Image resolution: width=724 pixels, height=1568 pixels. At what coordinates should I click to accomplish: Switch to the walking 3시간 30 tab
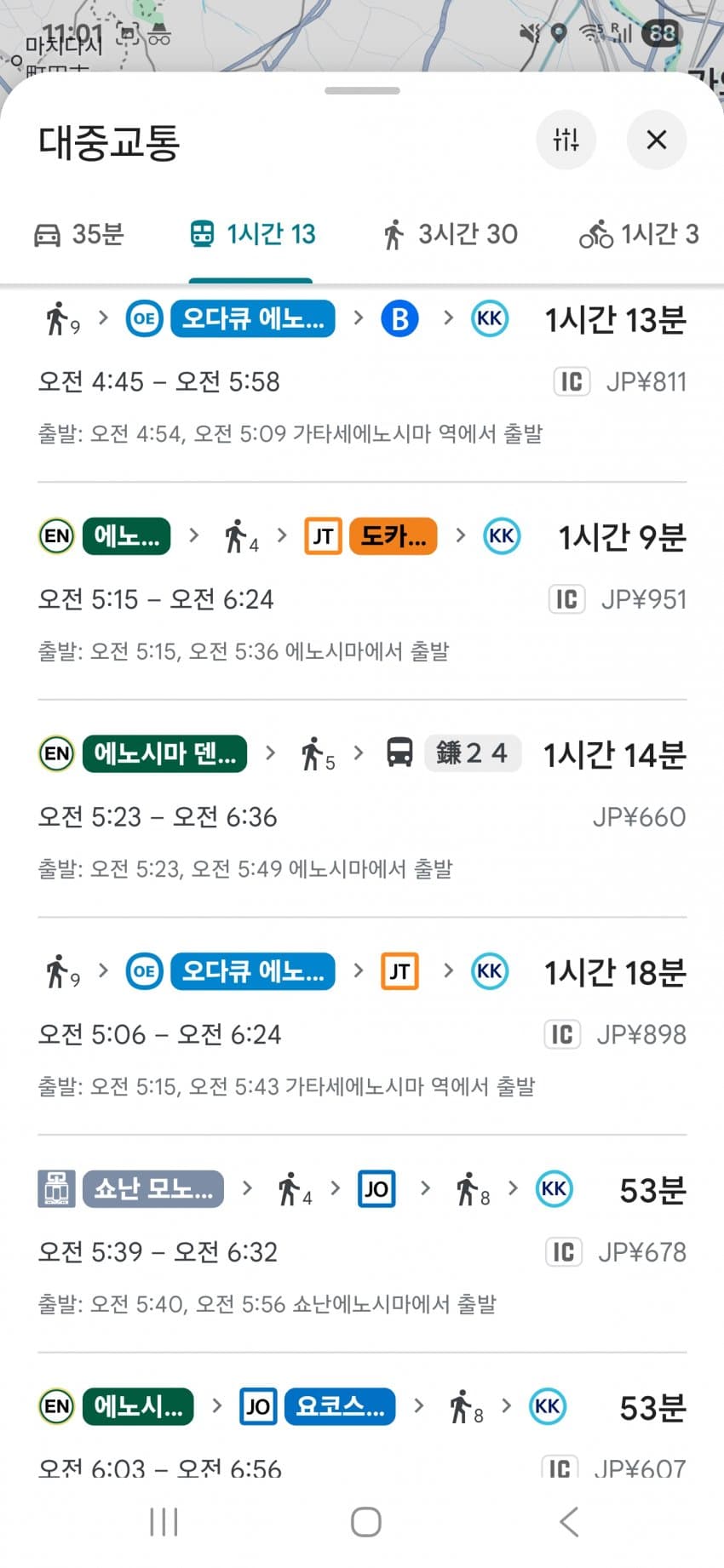tap(450, 234)
